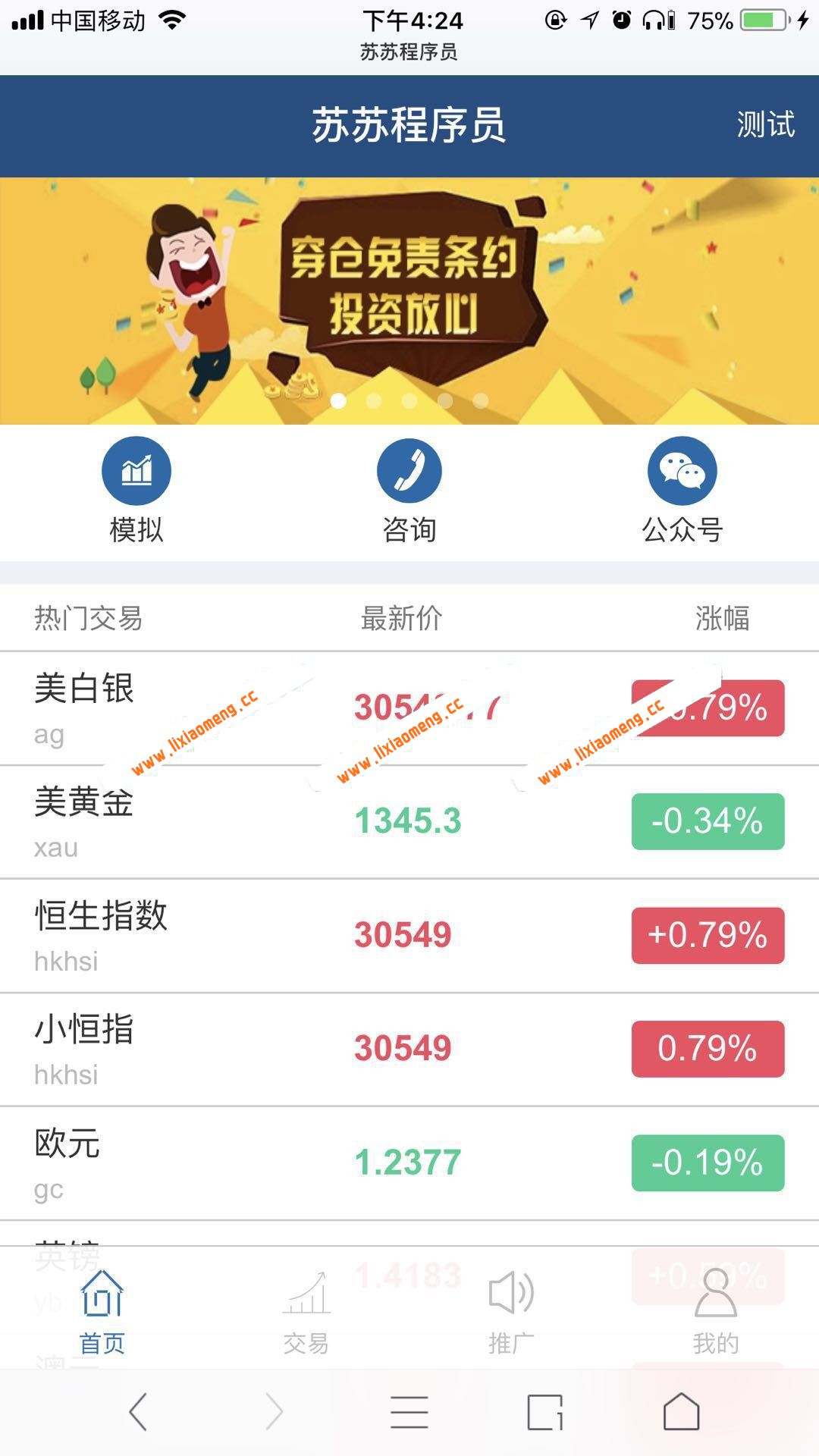Open the 公众号 WeChat account icon
819x1456 pixels.
pos(681,470)
